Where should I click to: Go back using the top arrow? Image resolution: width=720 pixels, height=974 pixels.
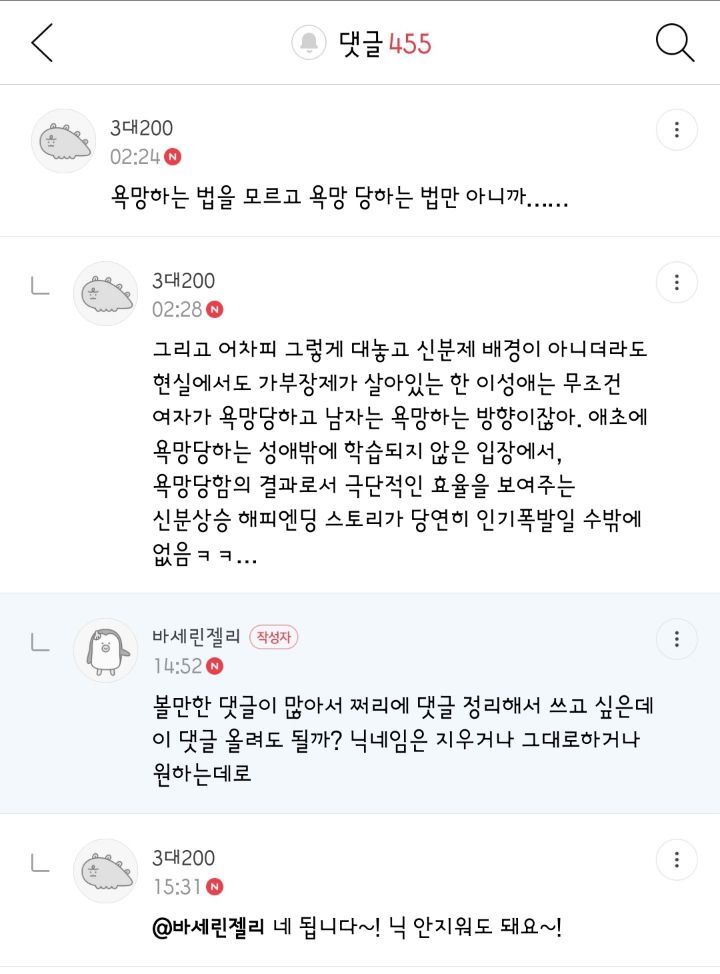42,43
